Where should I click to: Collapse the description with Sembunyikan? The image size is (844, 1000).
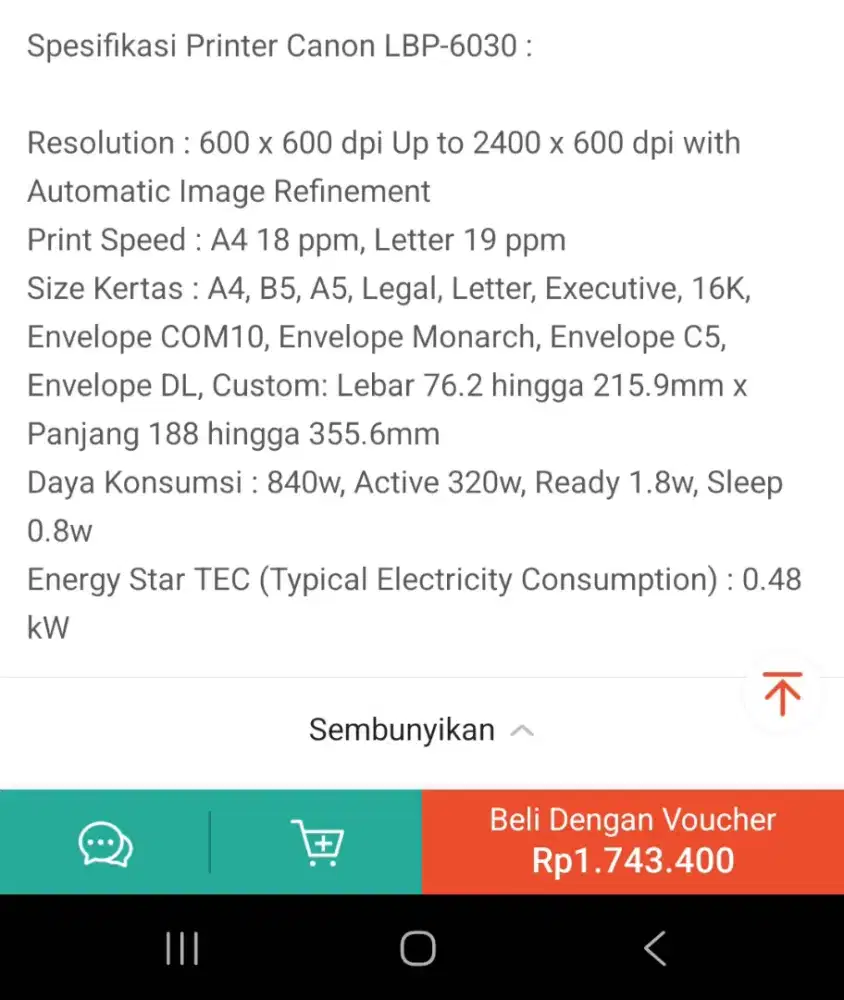point(420,730)
